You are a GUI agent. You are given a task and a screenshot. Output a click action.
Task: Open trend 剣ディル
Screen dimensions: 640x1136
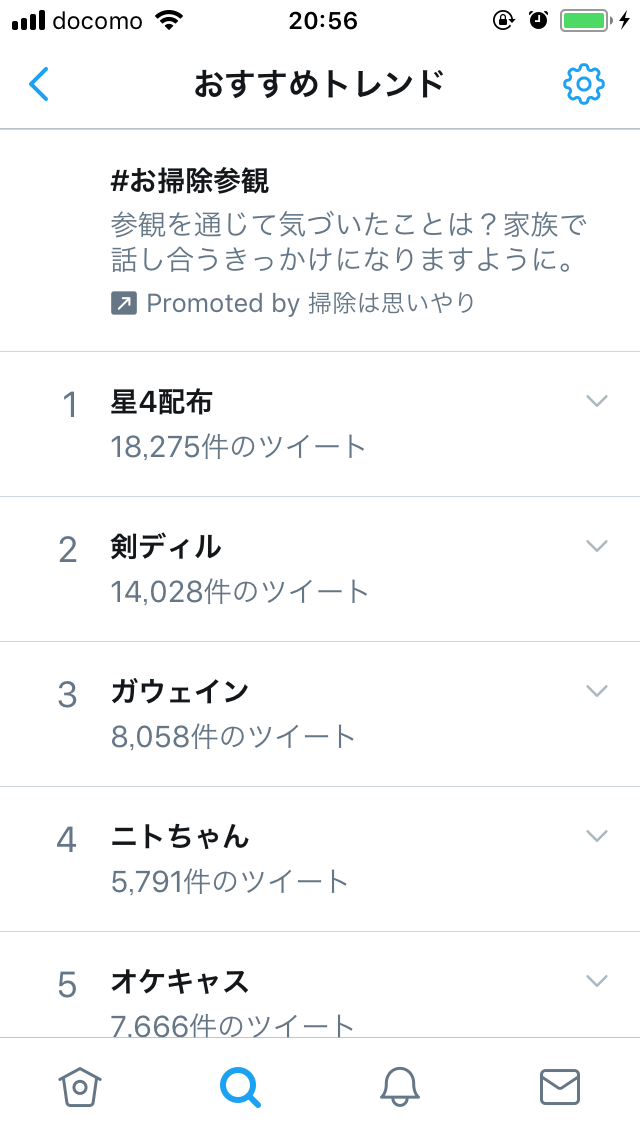pos(320,569)
